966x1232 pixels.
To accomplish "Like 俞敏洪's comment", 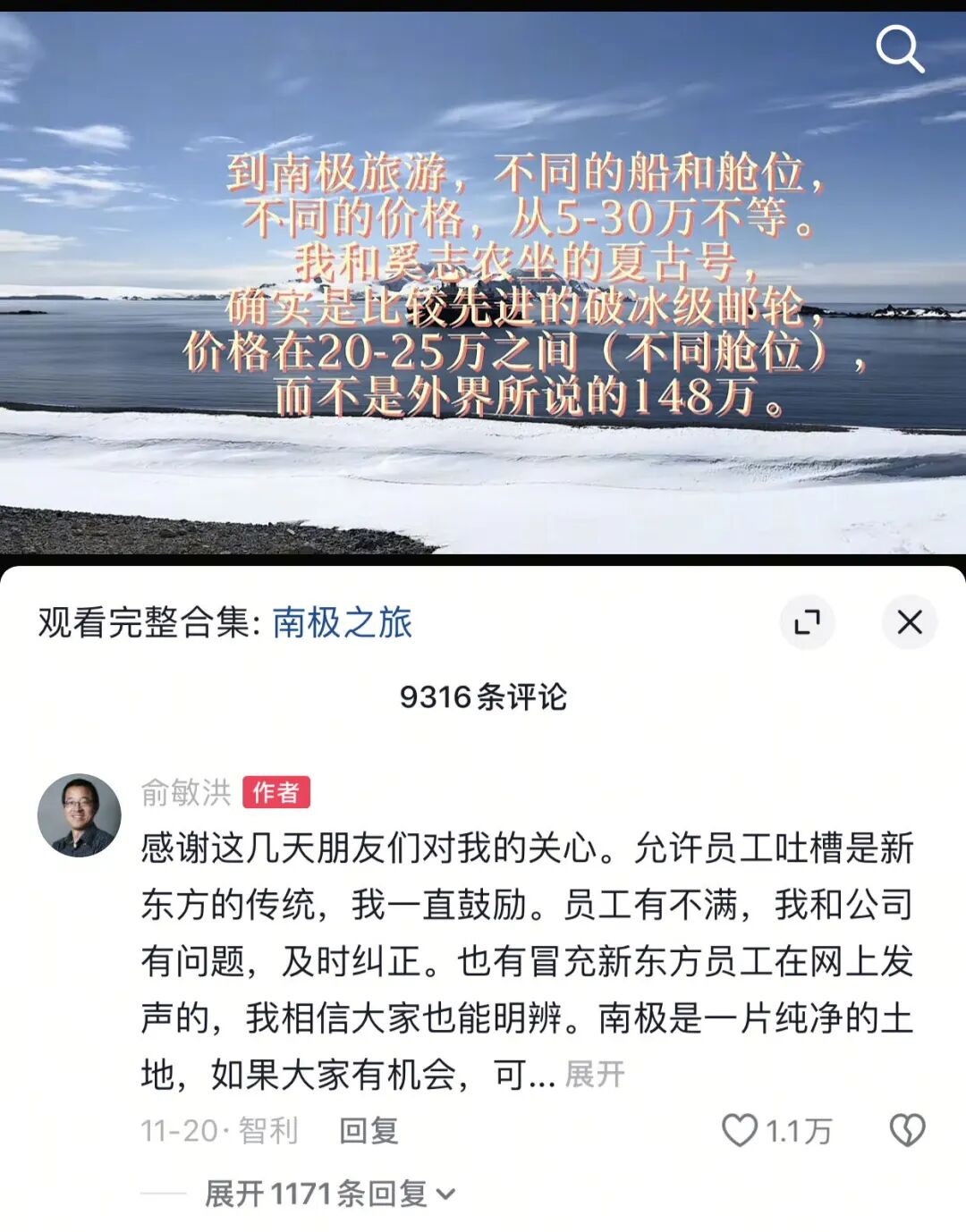I will pos(741,1130).
